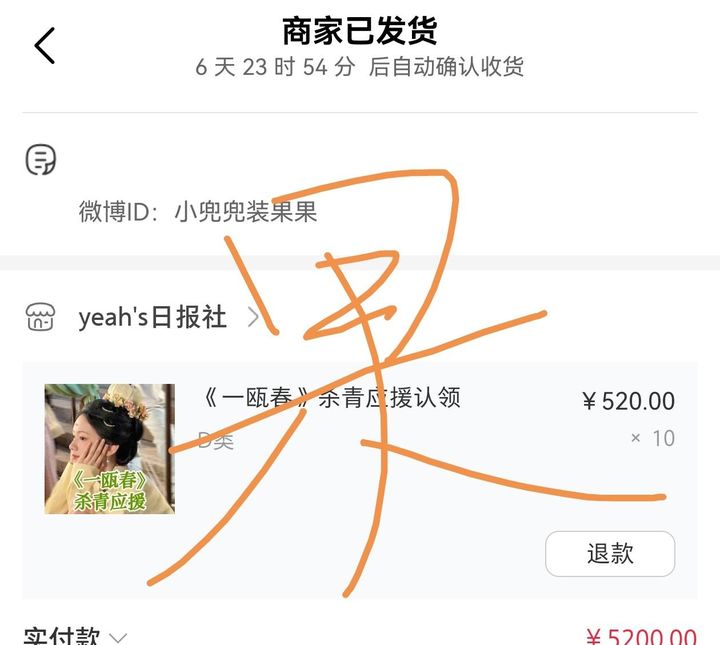
Task: Tap the 退款 refund button
Action: pos(609,553)
